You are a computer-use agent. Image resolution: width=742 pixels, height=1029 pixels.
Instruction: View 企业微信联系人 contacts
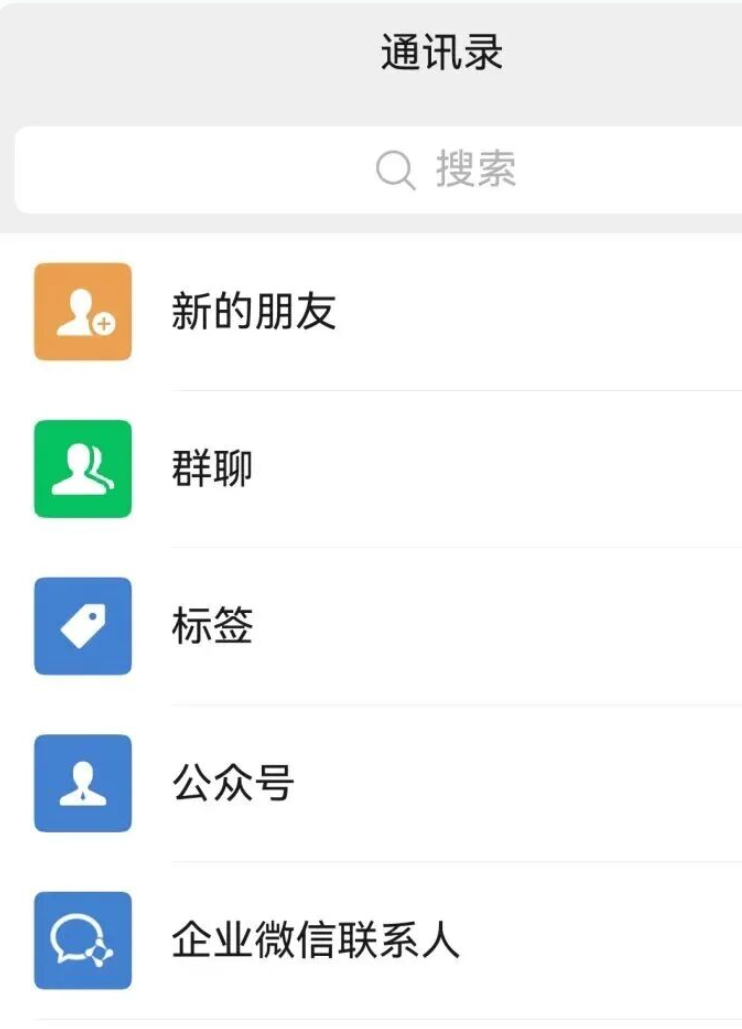click(315, 941)
